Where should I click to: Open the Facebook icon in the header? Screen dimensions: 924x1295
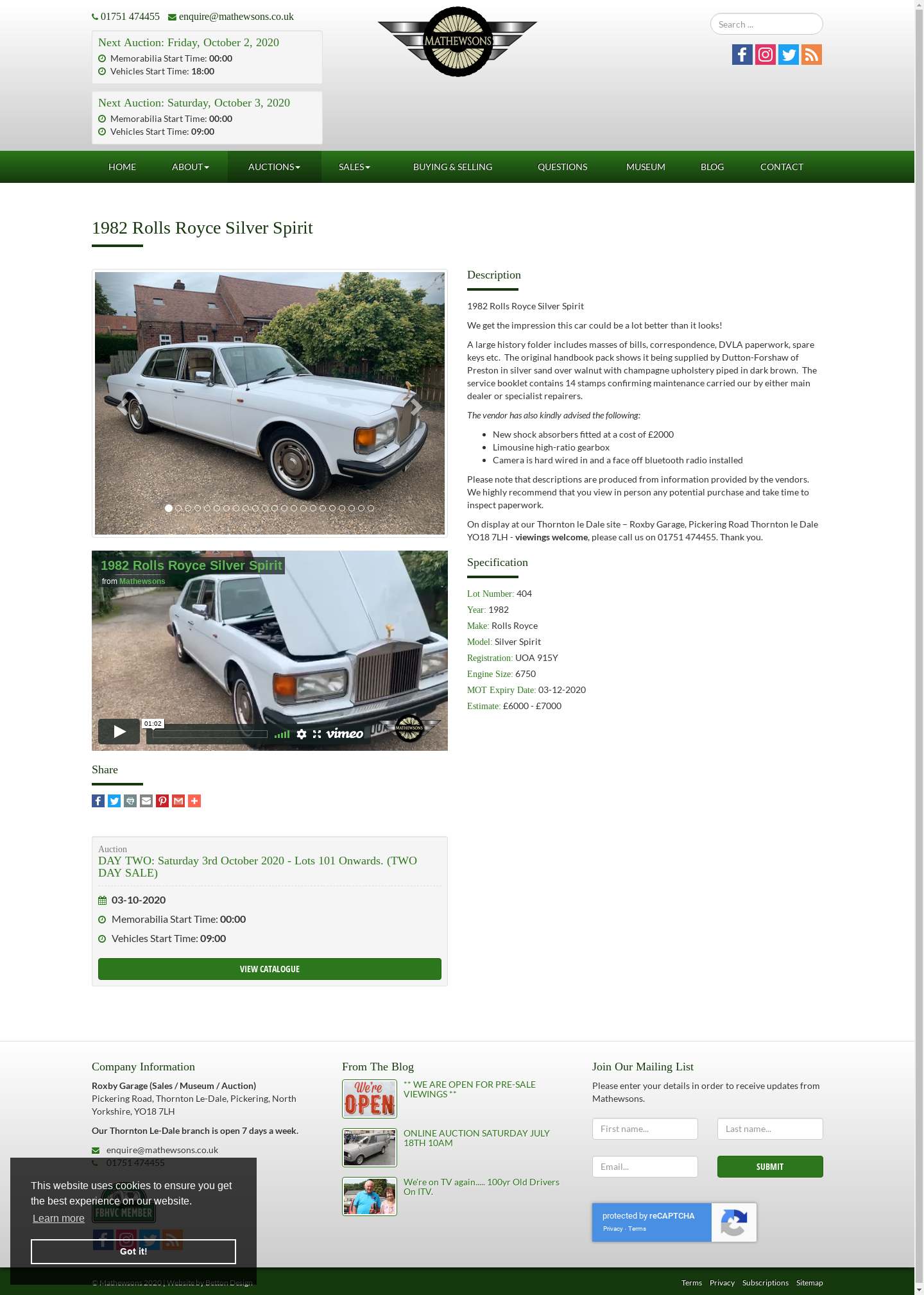[x=742, y=55]
